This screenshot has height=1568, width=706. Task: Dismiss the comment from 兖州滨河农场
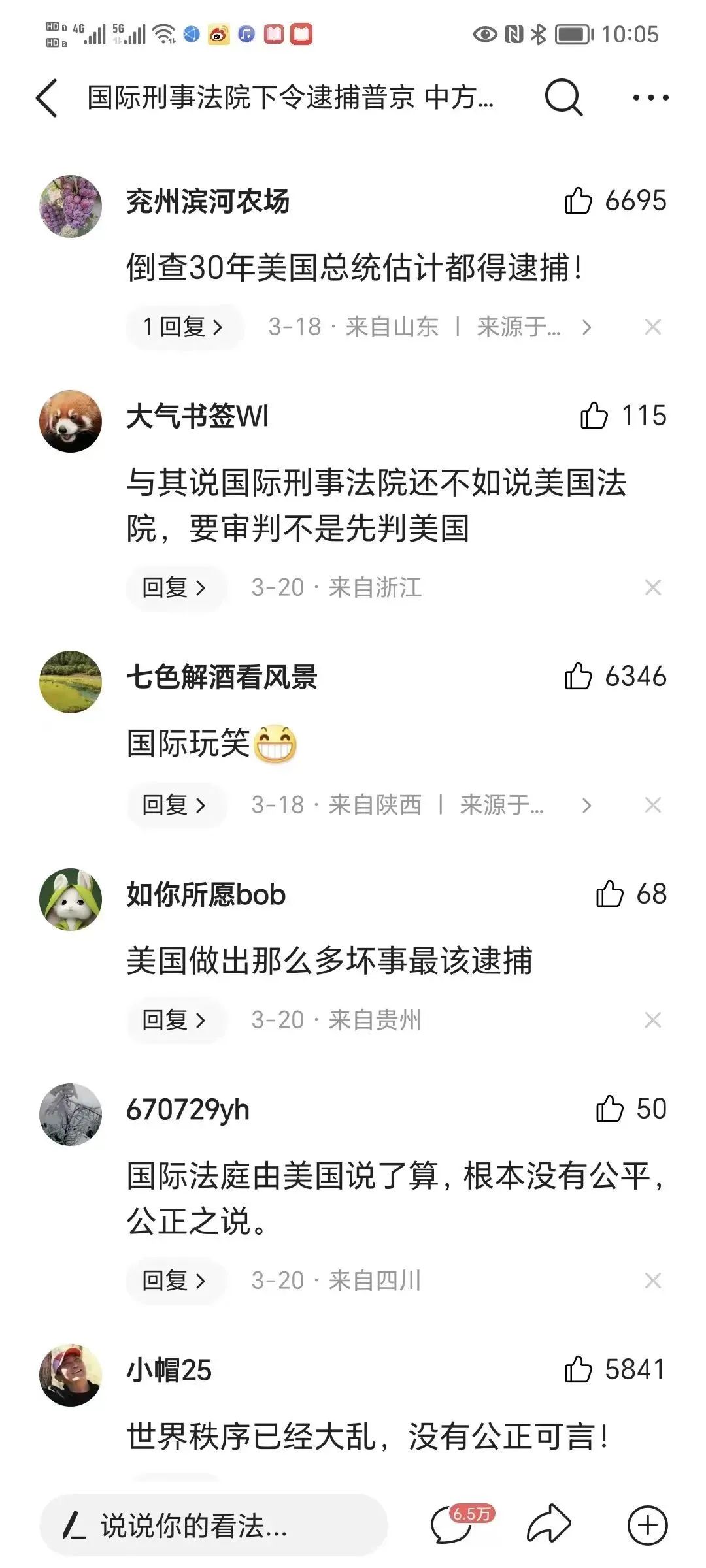[x=652, y=327]
